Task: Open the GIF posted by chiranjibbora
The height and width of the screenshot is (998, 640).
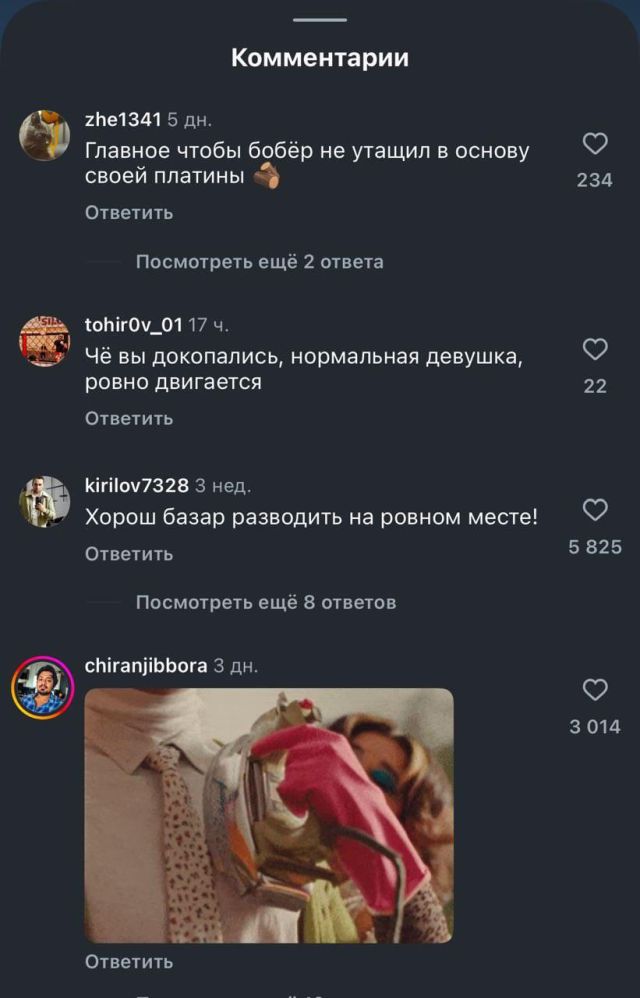Action: pyautogui.click(x=269, y=815)
